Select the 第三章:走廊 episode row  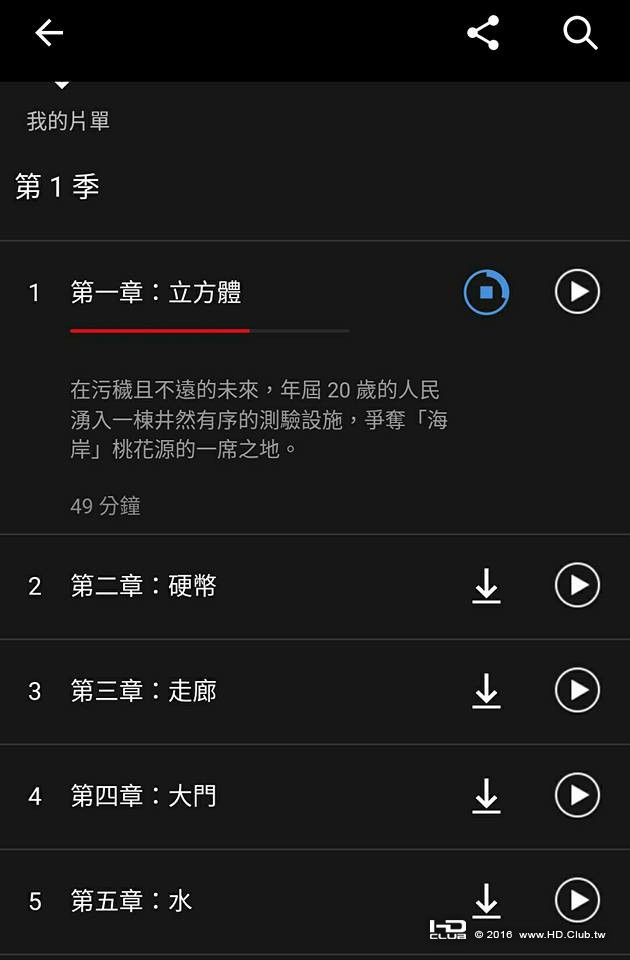coord(200,691)
